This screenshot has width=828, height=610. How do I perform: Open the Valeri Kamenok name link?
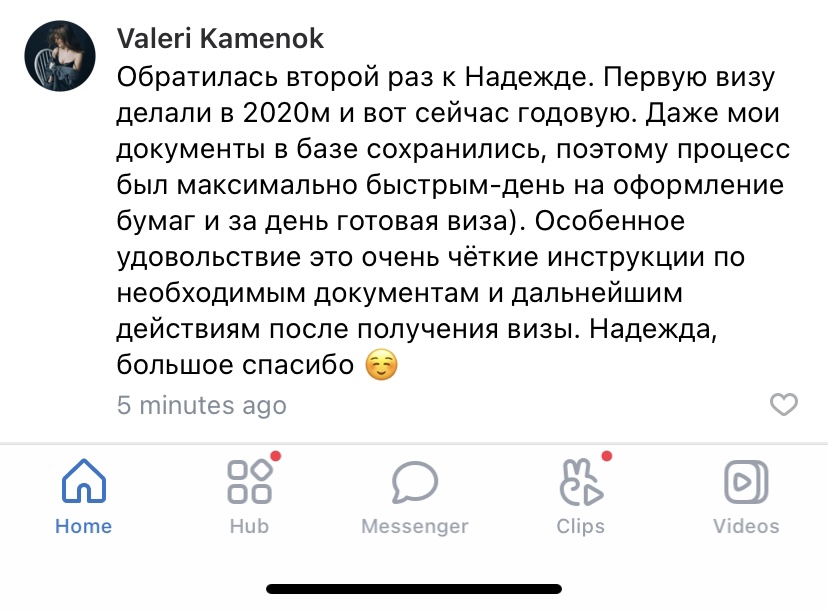coord(220,38)
